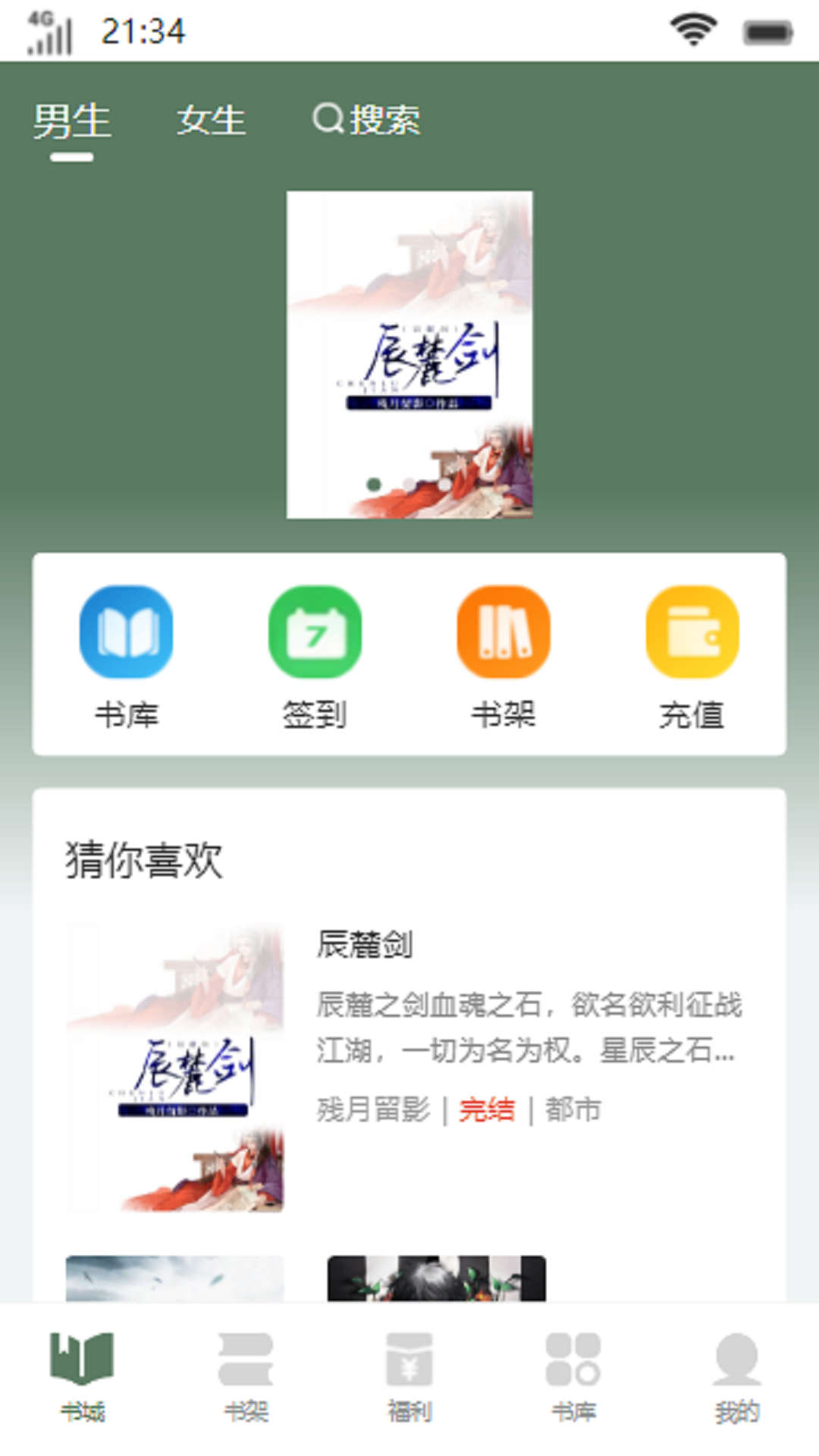Open the 搜索 search entry
819x1456 pixels.
tap(387, 119)
